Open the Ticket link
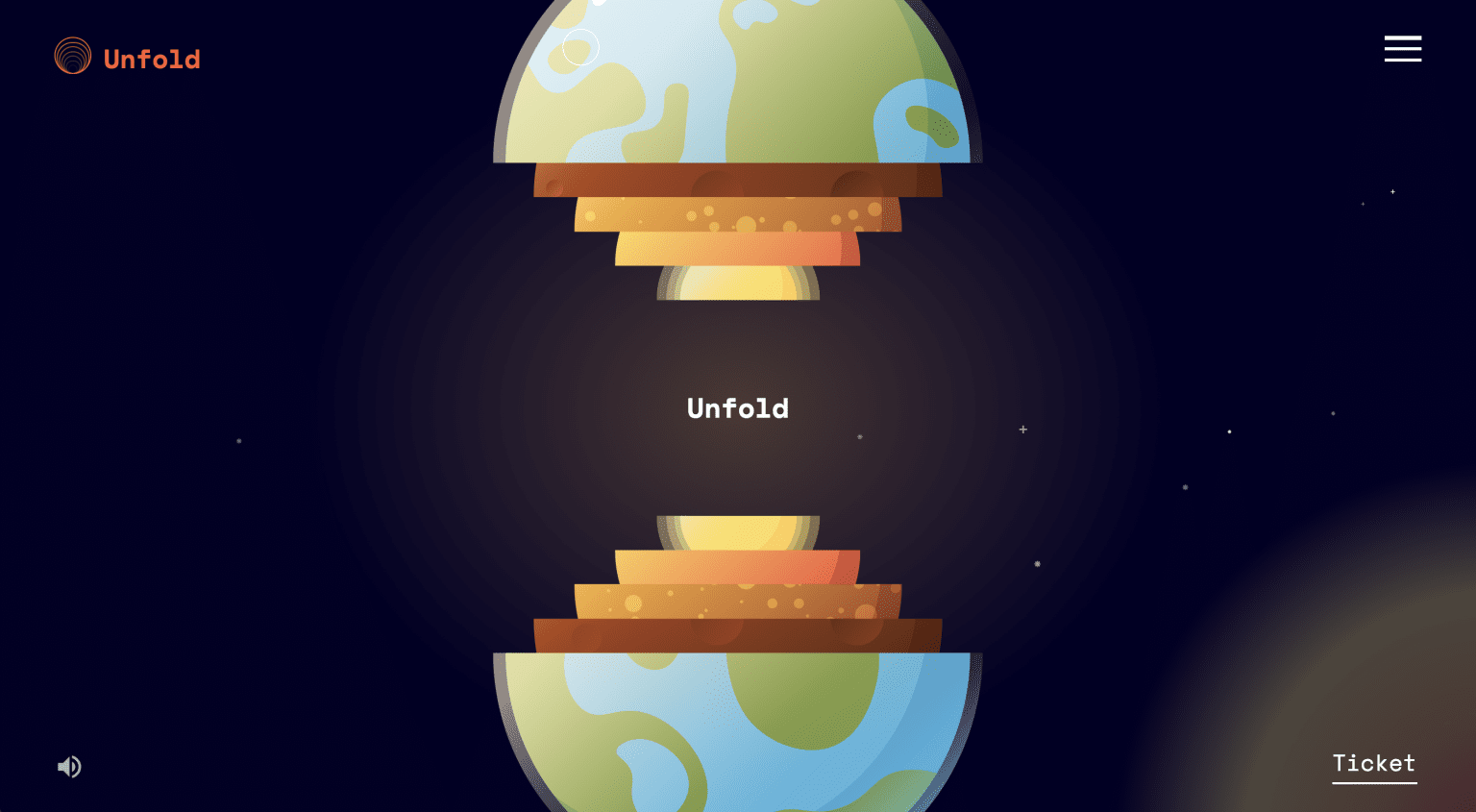 click(x=1373, y=764)
